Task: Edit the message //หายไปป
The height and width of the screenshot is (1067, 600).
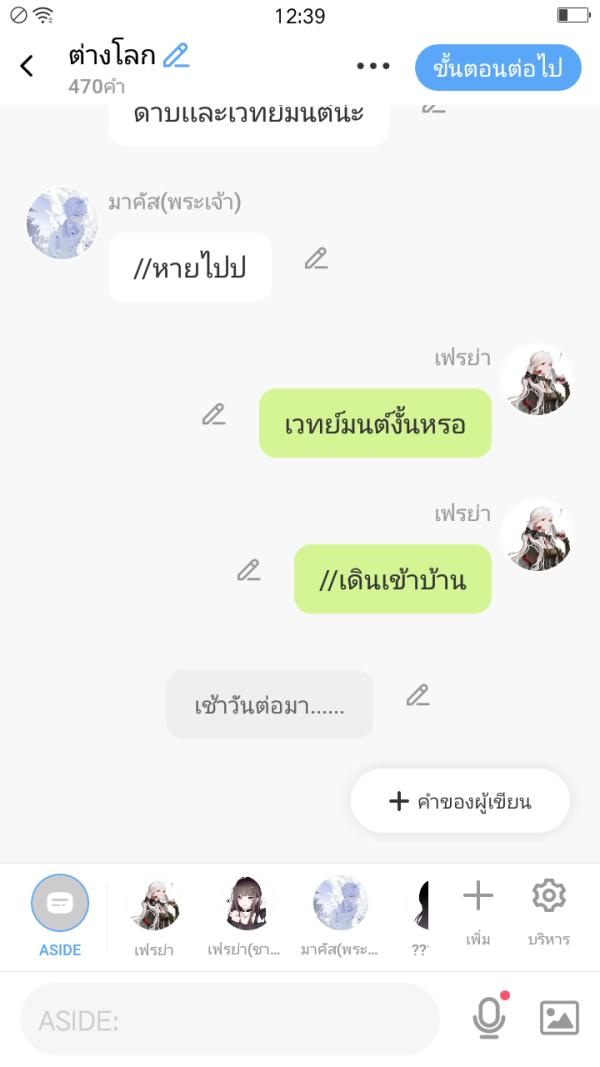Action: pyautogui.click(x=316, y=260)
